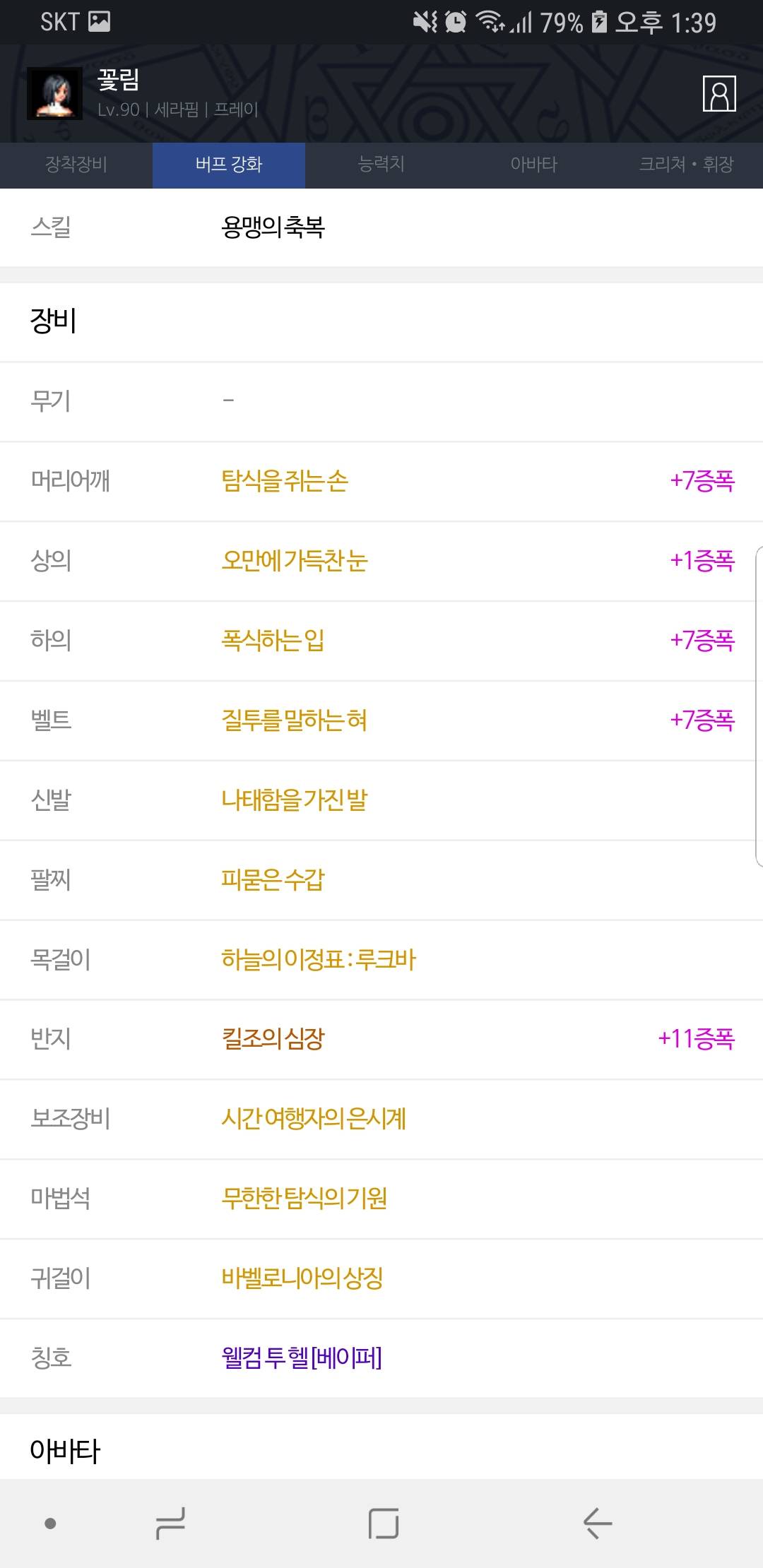Open title 웰컴 투 헬[베이퍼]

[302, 1358]
